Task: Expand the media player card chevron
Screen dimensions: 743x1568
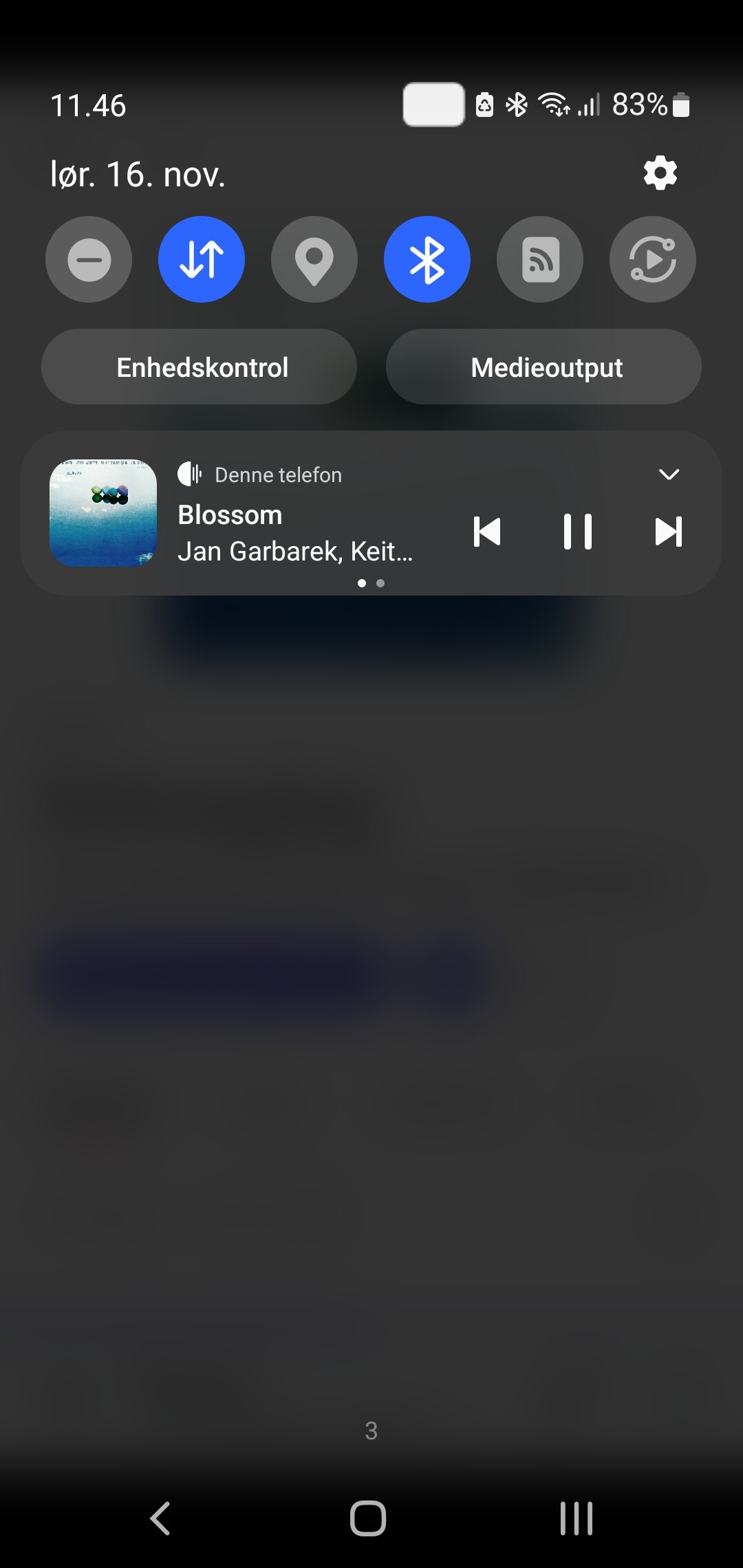Action: [669, 475]
